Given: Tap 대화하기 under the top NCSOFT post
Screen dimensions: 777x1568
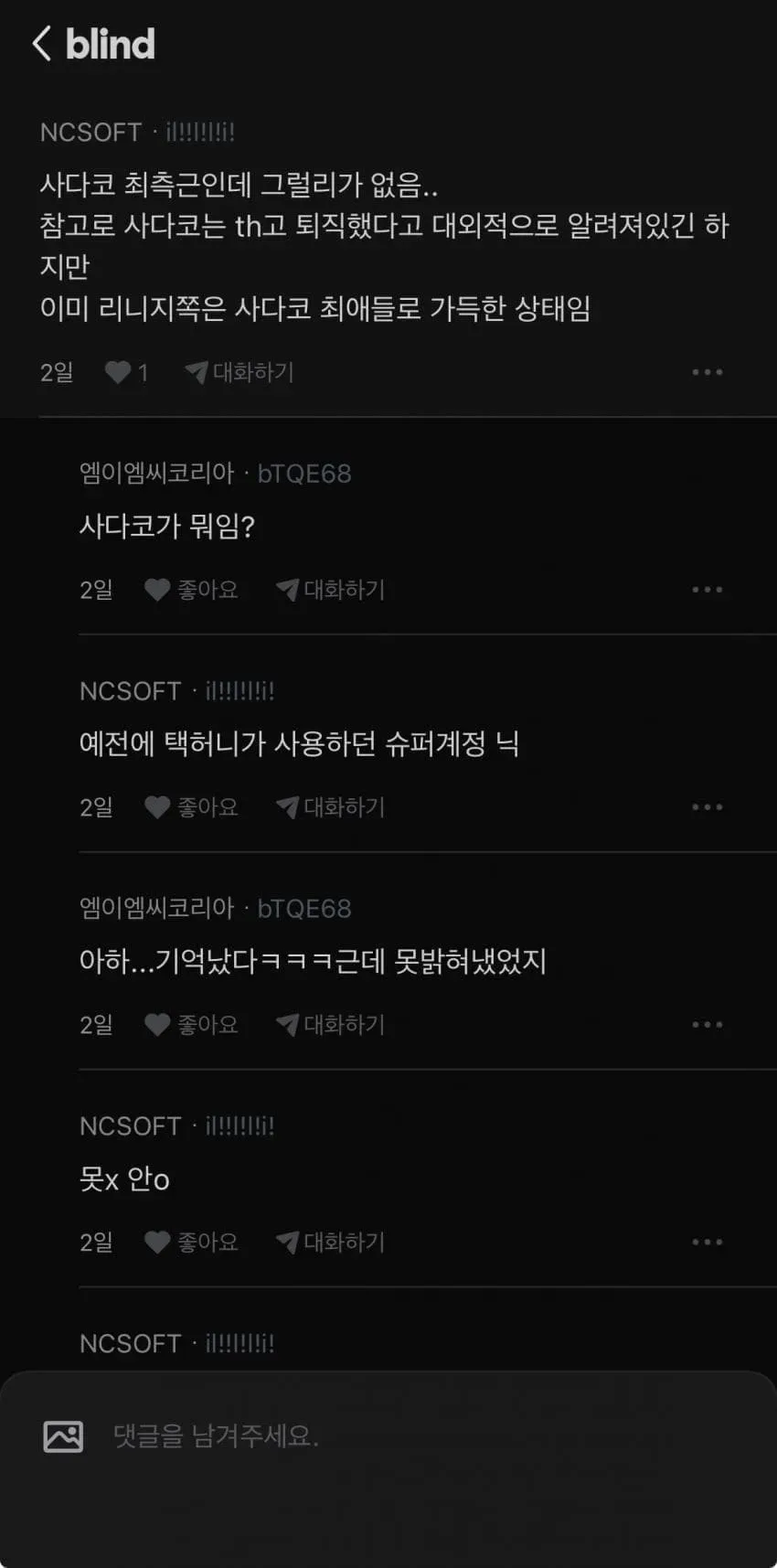Looking at the screenshot, I should pos(239,372).
